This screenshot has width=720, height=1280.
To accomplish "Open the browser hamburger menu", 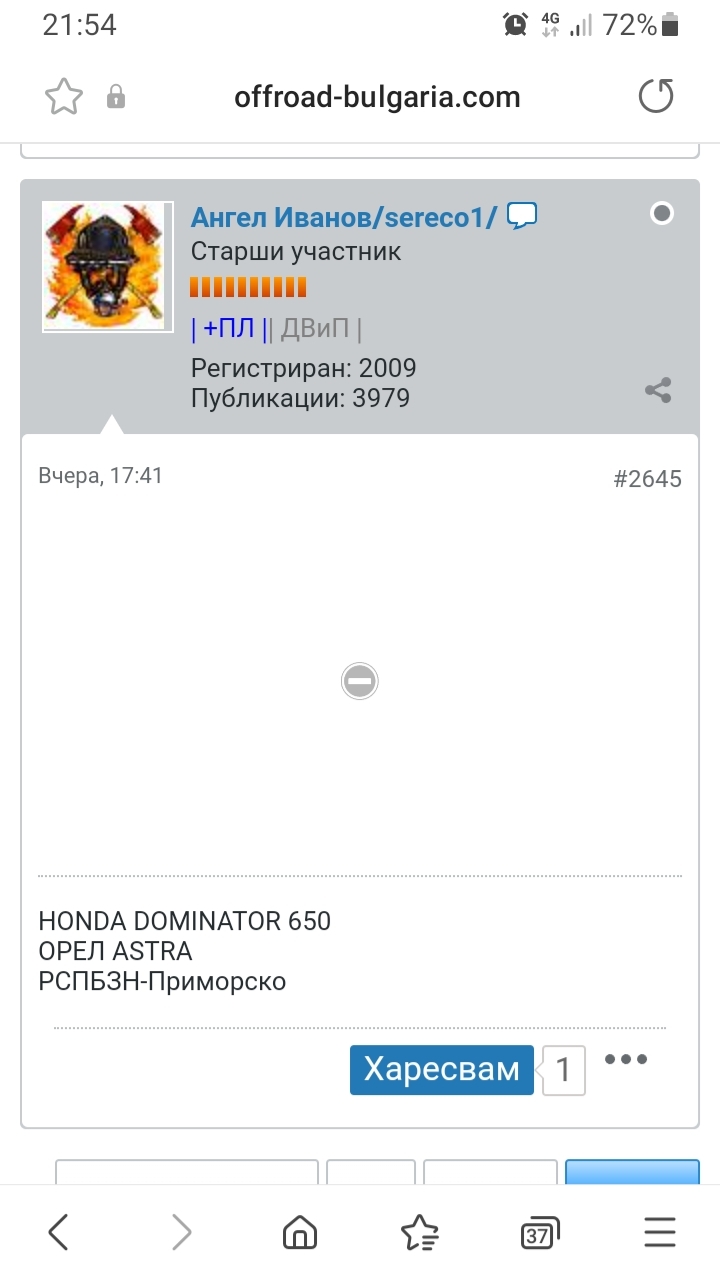I will (660, 1232).
